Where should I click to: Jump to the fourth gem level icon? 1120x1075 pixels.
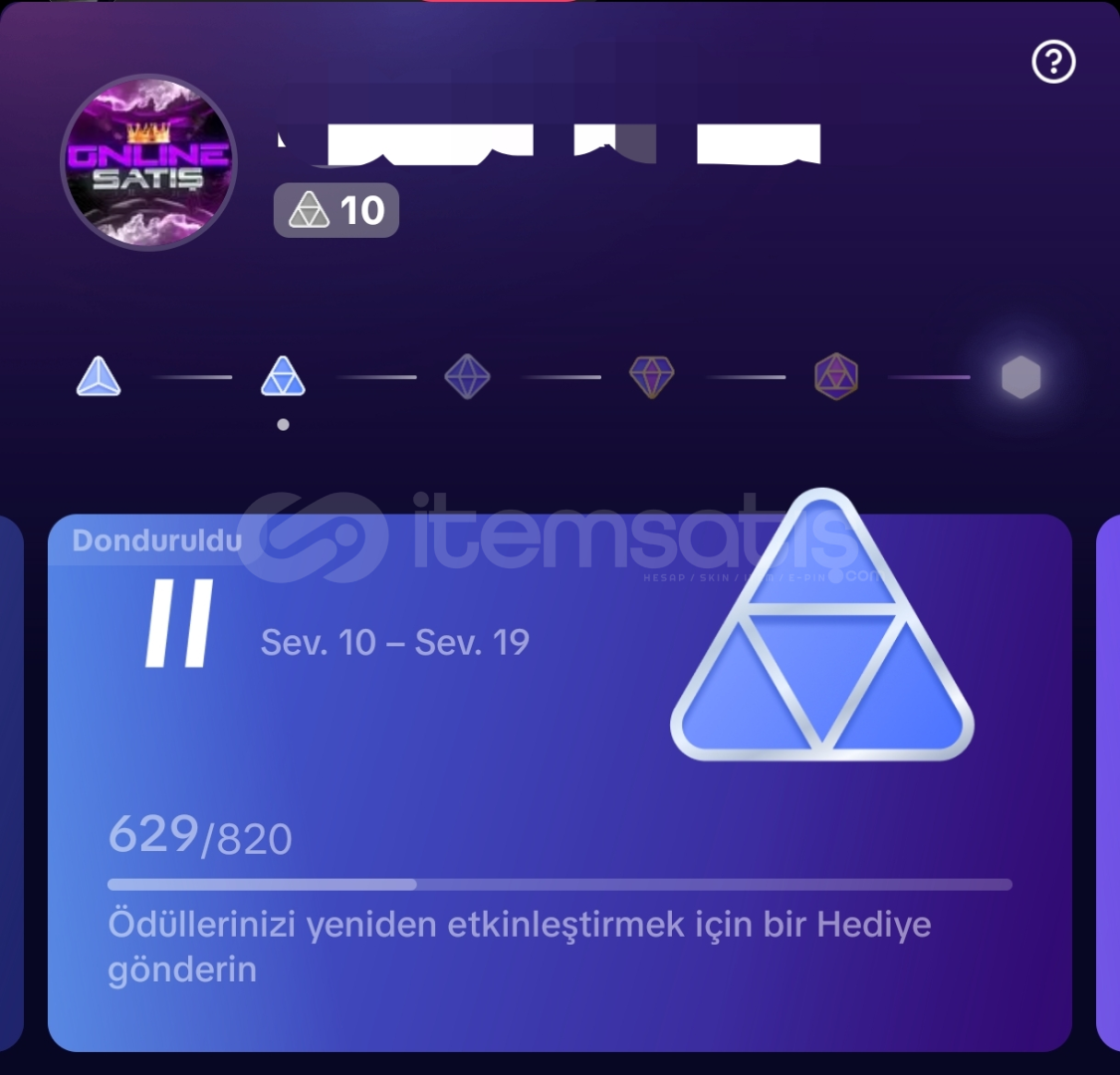pyautogui.click(x=652, y=377)
